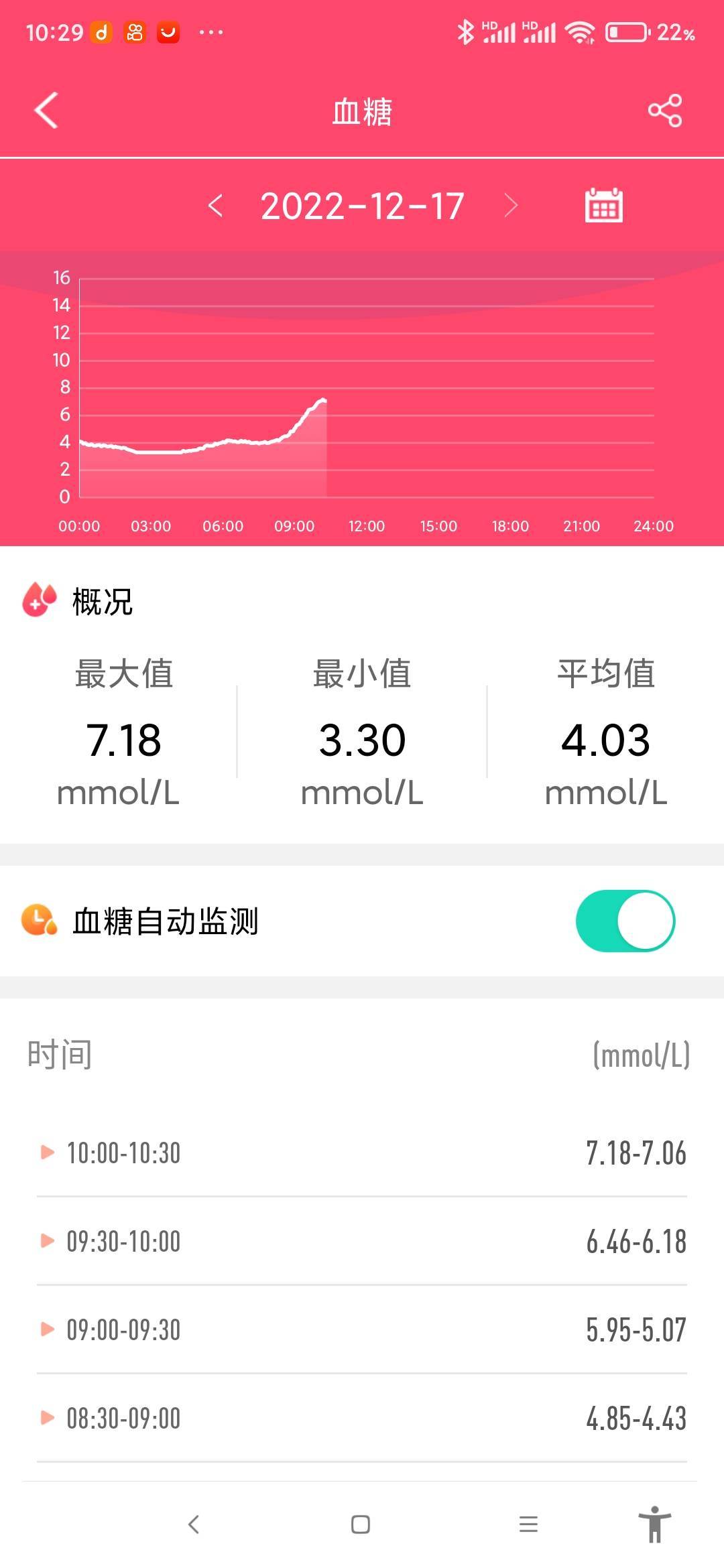Go back from the 血糖 screen
The image size is (724, 1568).
[x=46, y=111]
